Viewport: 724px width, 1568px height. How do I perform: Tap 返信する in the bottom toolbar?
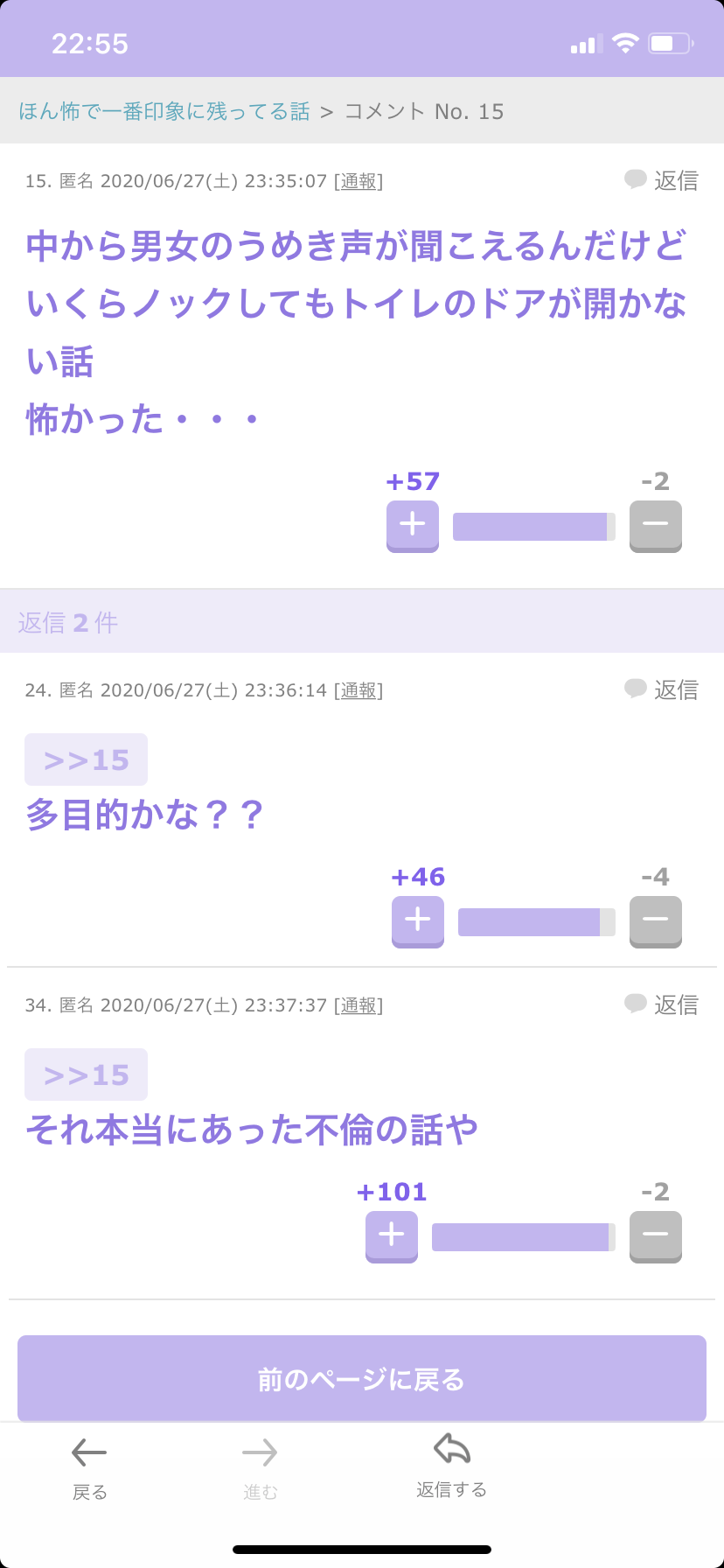[x=452, y=1465]
